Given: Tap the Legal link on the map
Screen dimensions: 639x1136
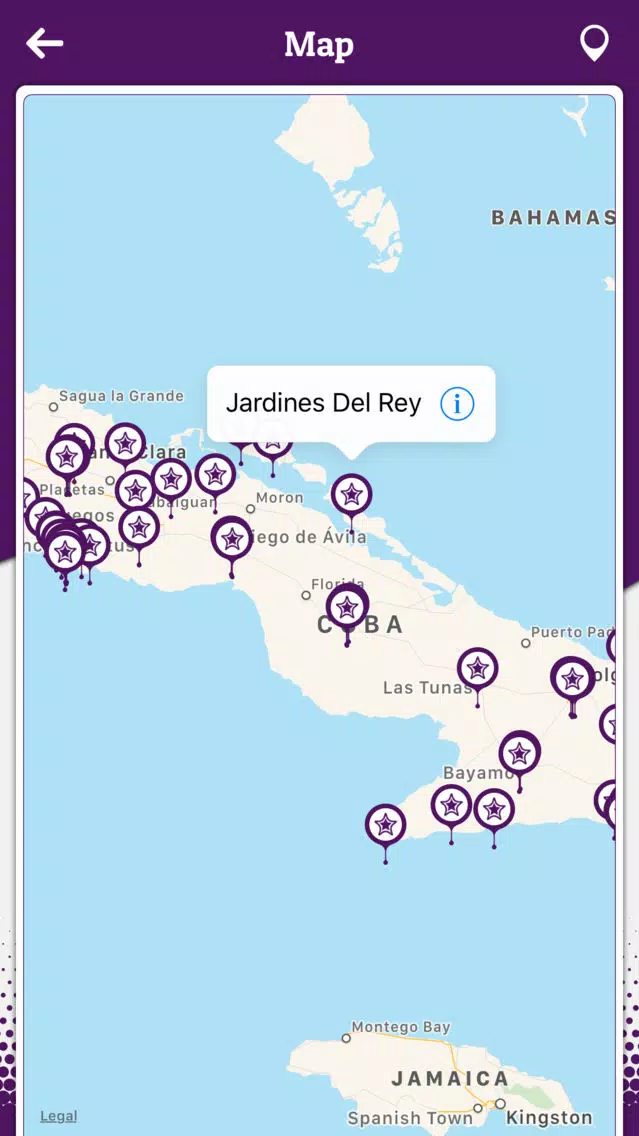Looking at the screenshot, I should [58, 1116].
